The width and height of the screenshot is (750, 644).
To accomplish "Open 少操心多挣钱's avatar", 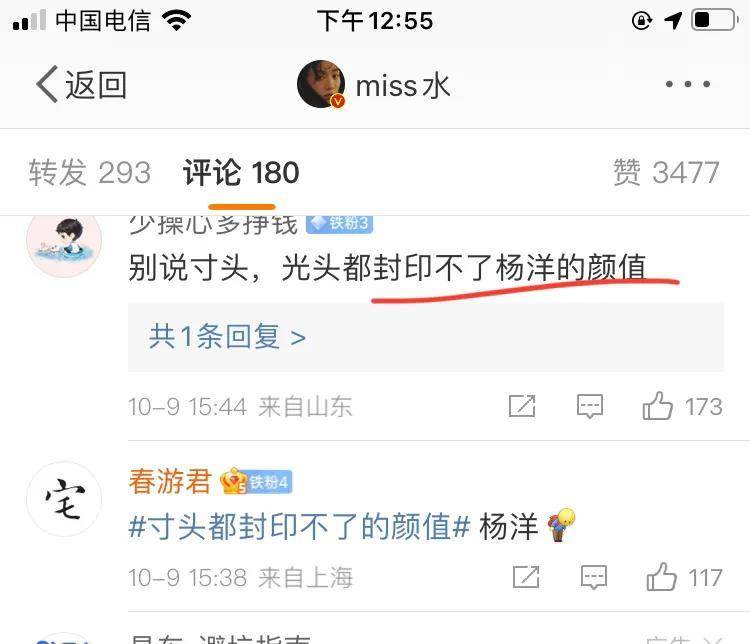I will [x=63, y=243].
